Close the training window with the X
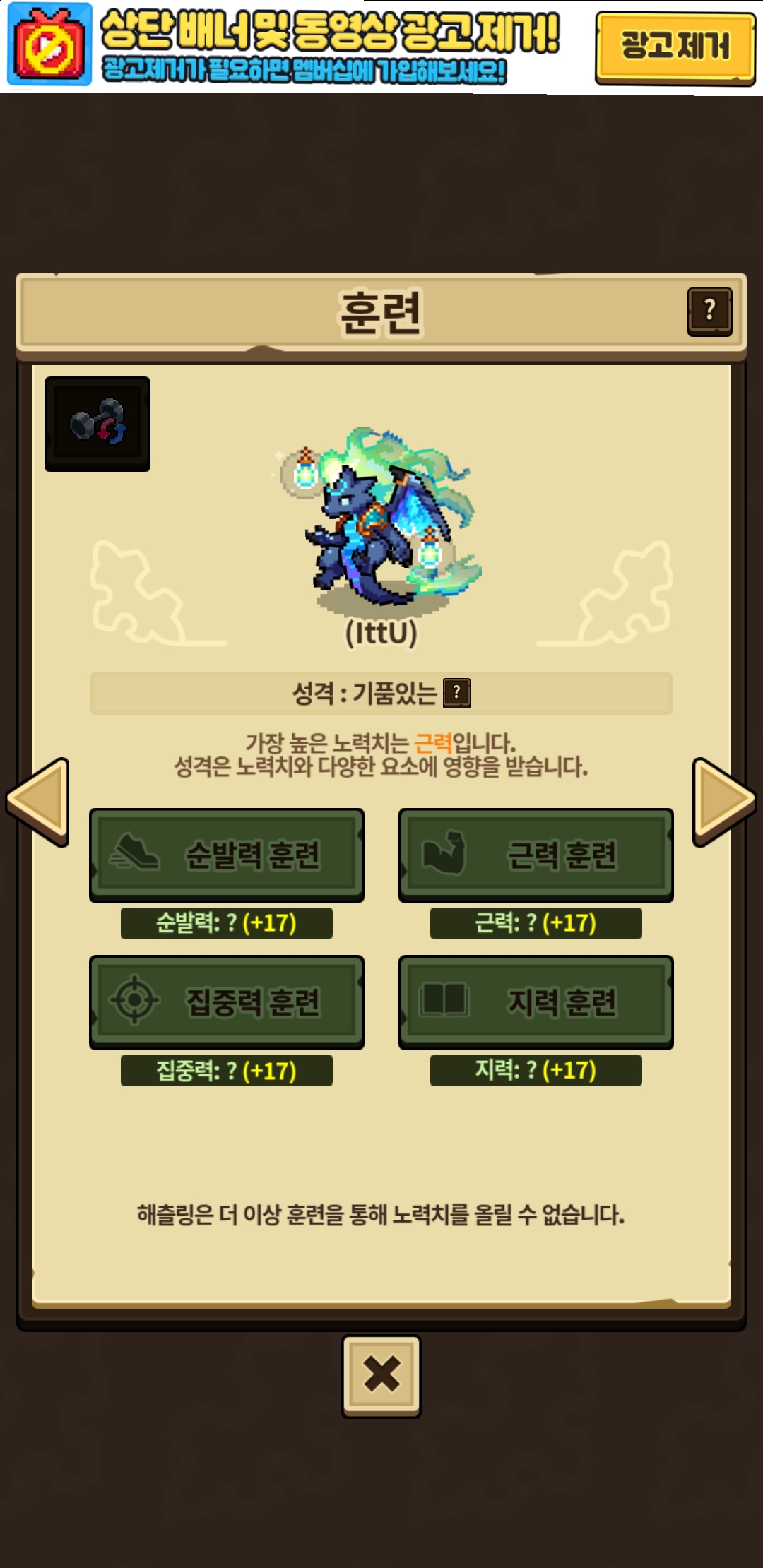Image resolution: width=763 pixels, height=1568 pixels. pyautogui.click(x=381, y=1376)
